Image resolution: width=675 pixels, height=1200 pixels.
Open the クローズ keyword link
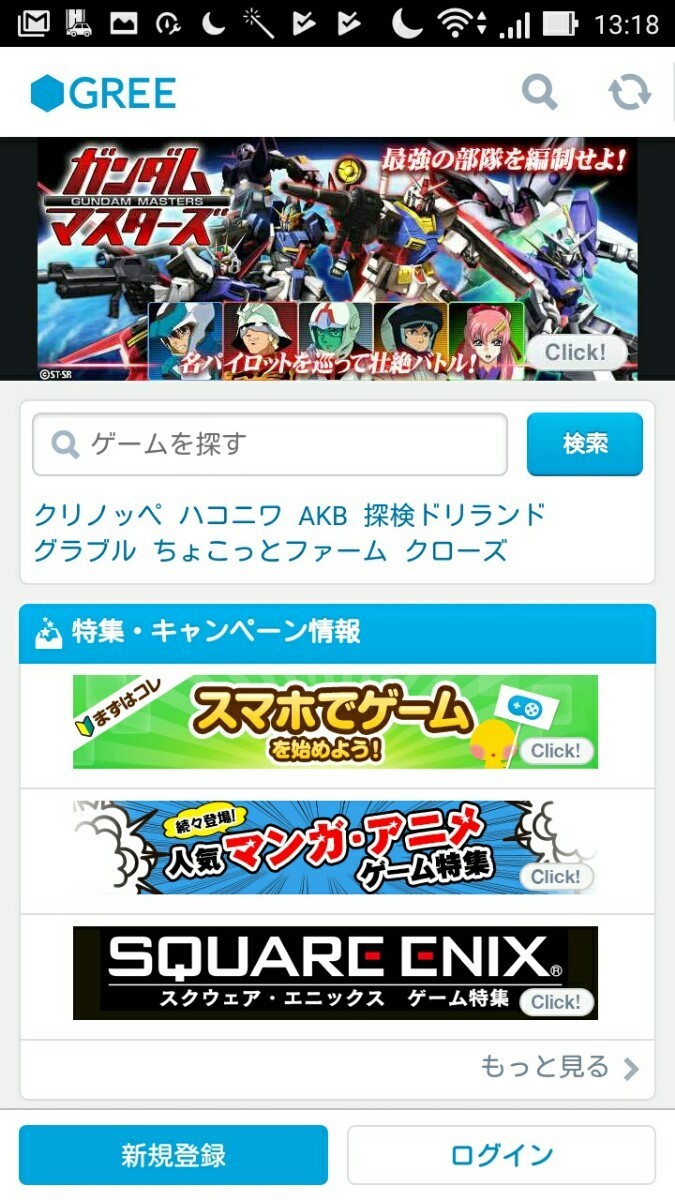click(x=456, y=551)
